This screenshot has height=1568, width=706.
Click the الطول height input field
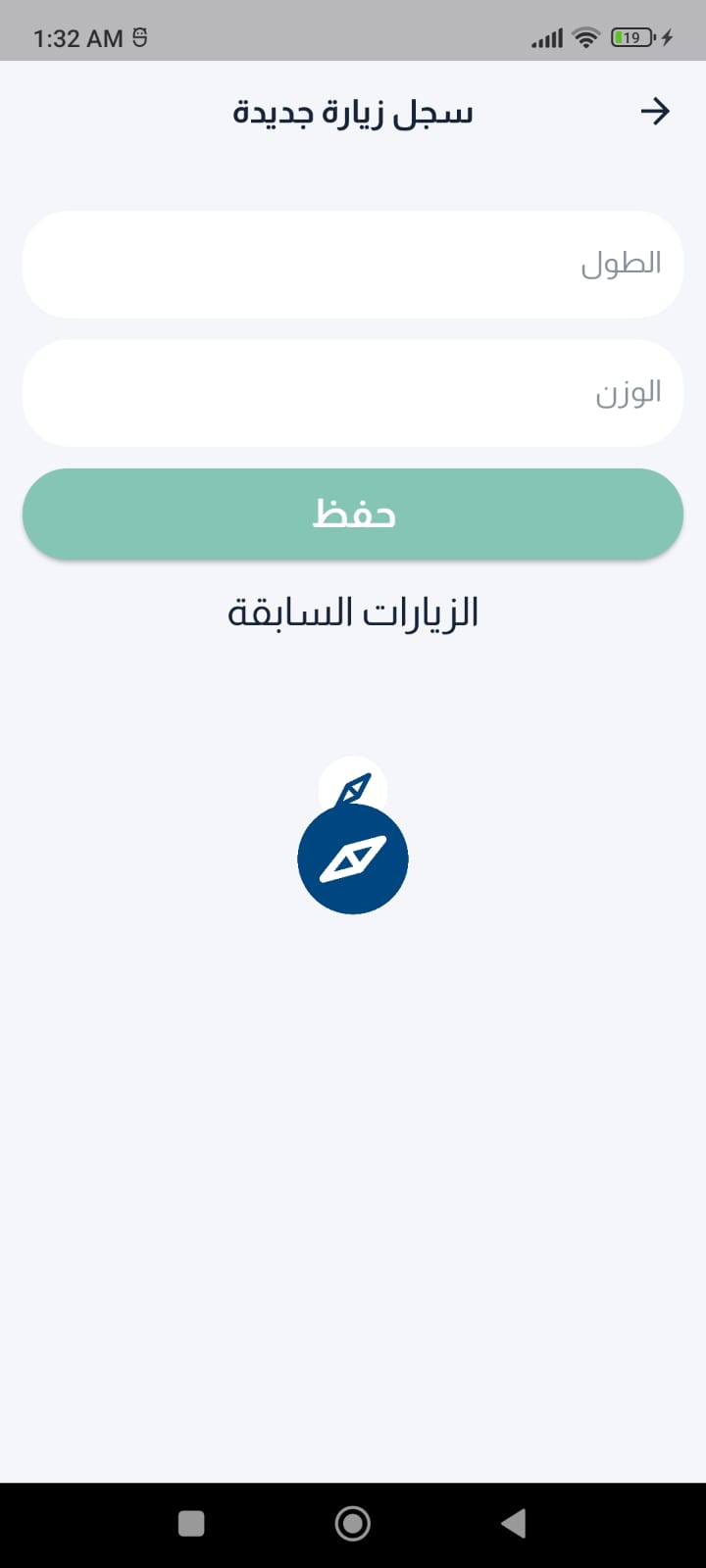tap(353, 264)
